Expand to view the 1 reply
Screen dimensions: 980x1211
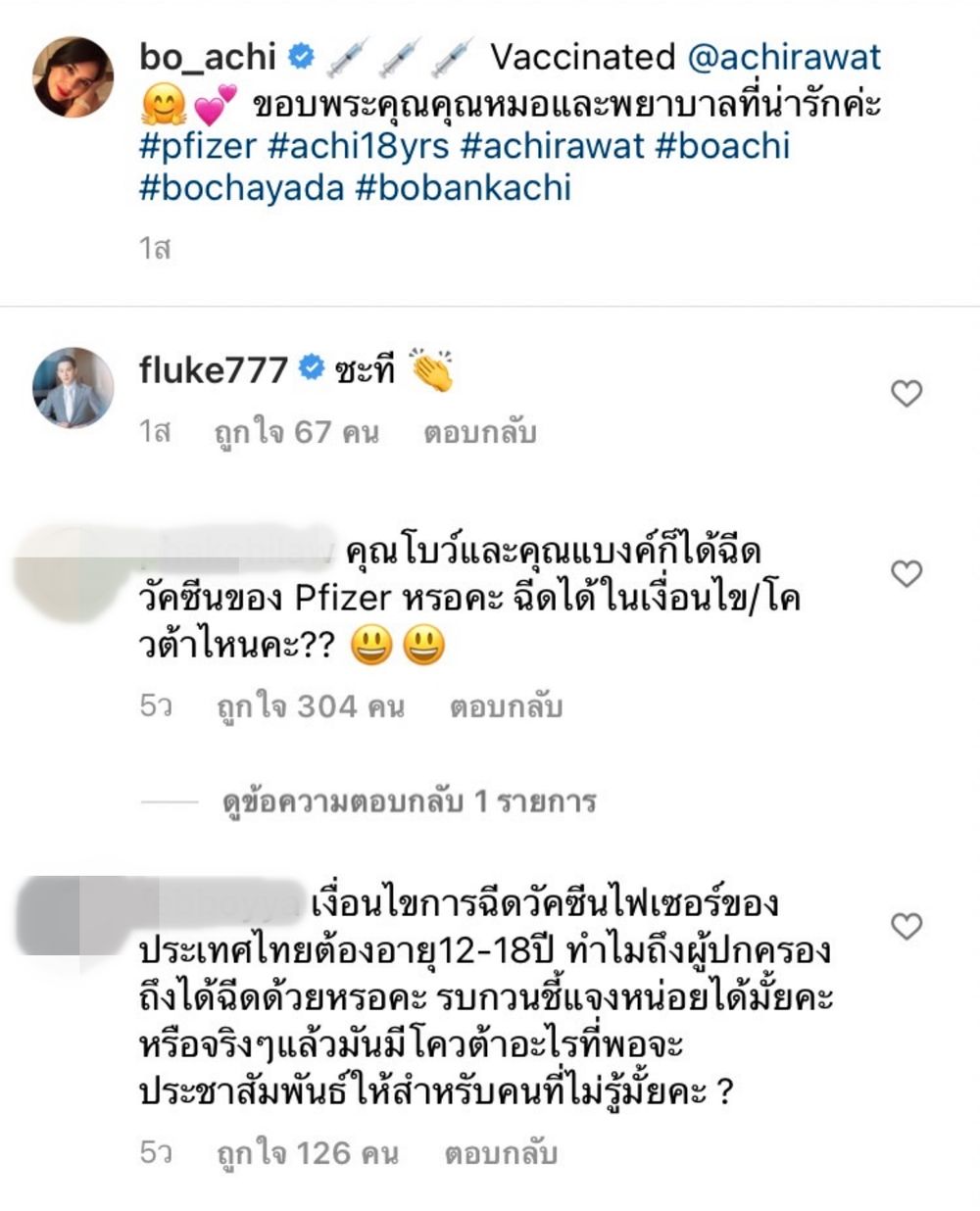pyautogui.click(x=410, y=802)
